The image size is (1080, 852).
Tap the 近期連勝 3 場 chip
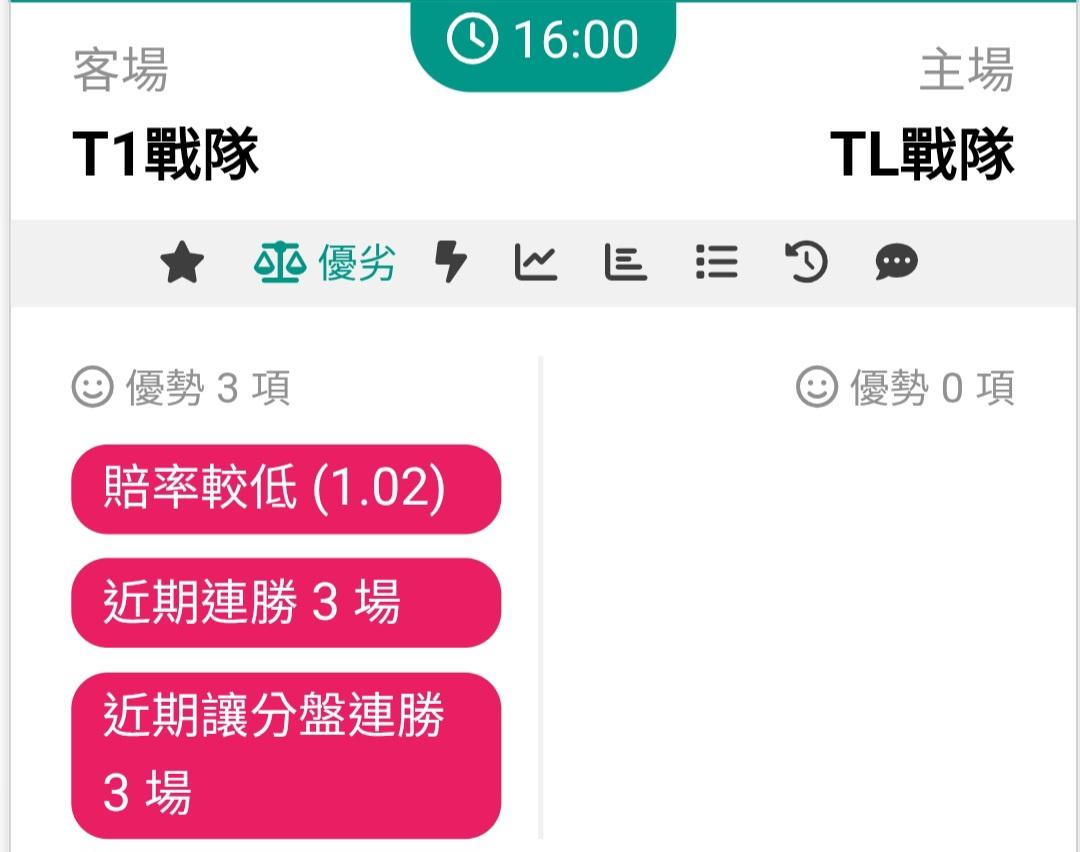coord(286,603)
